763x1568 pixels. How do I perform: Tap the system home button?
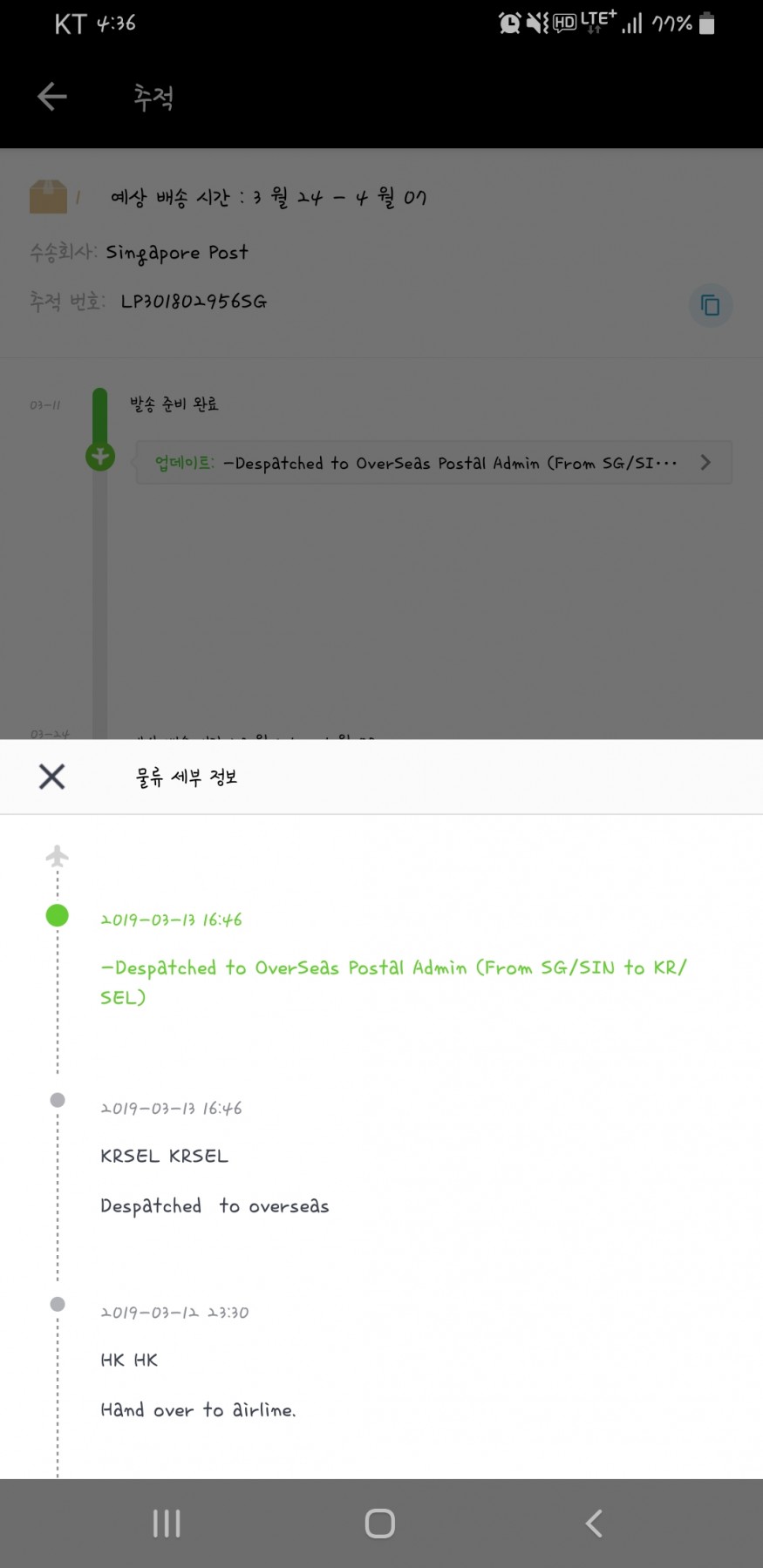click(380, 1523)
